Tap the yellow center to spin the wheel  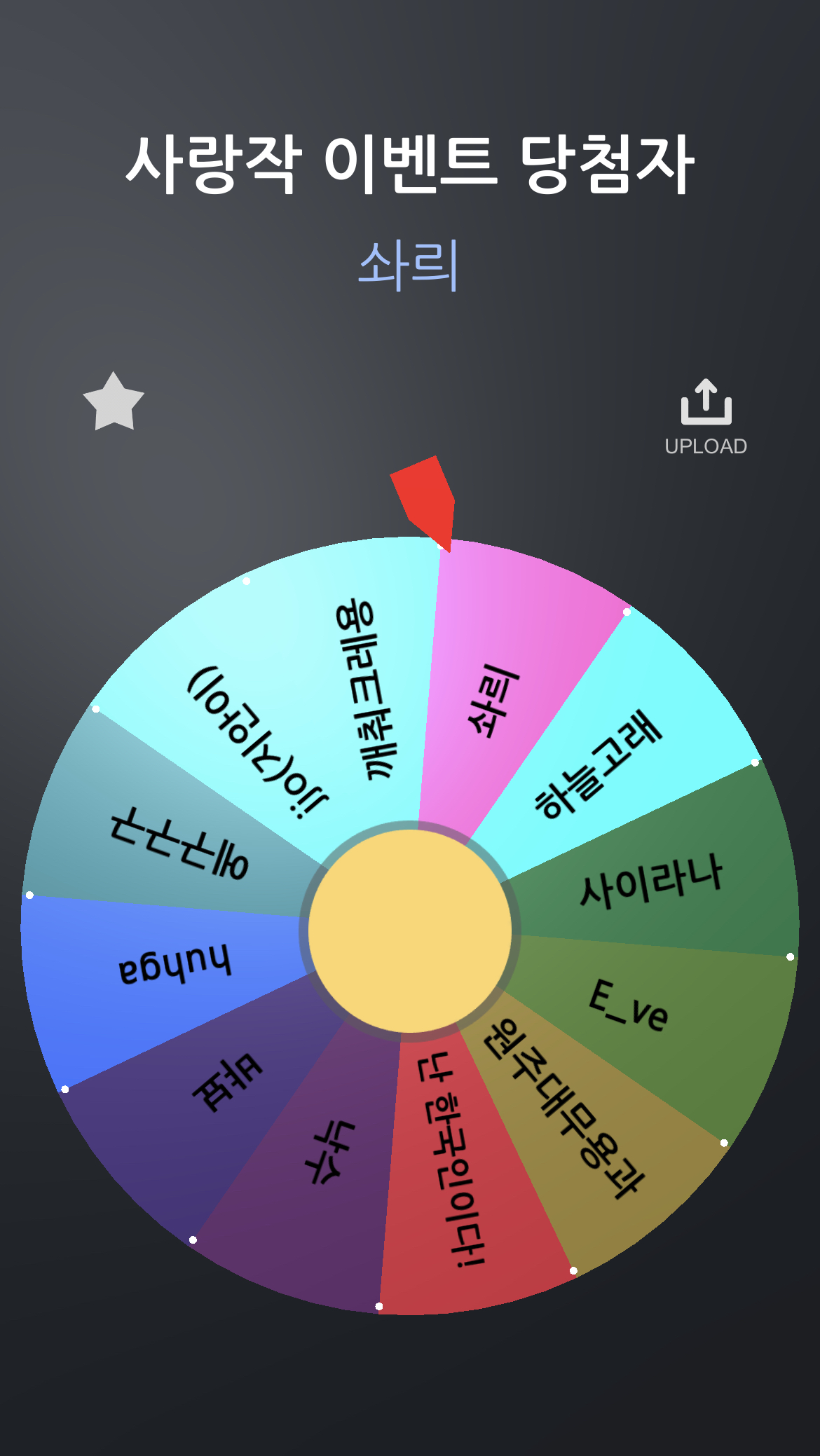point(410,931)
